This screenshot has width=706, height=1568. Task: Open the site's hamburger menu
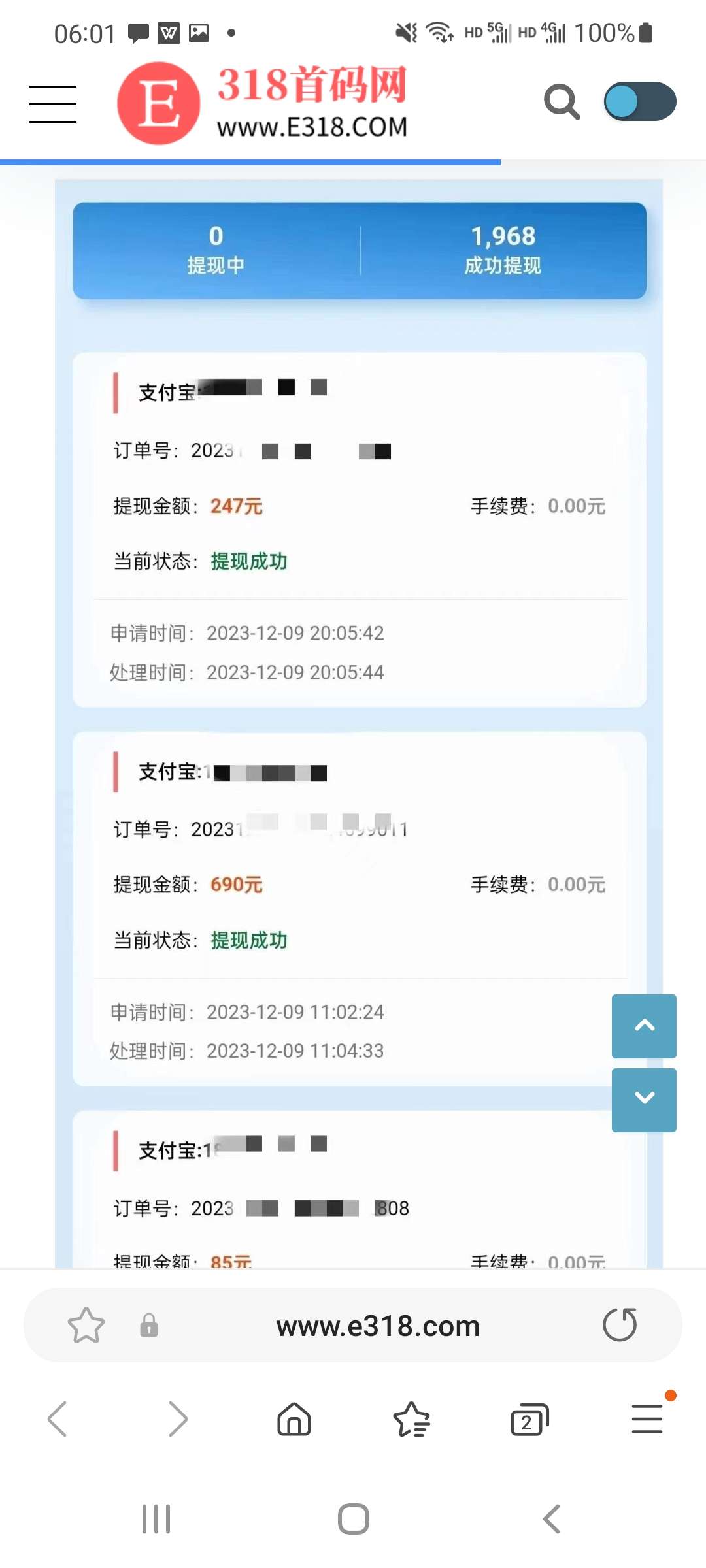click(53, 104)
